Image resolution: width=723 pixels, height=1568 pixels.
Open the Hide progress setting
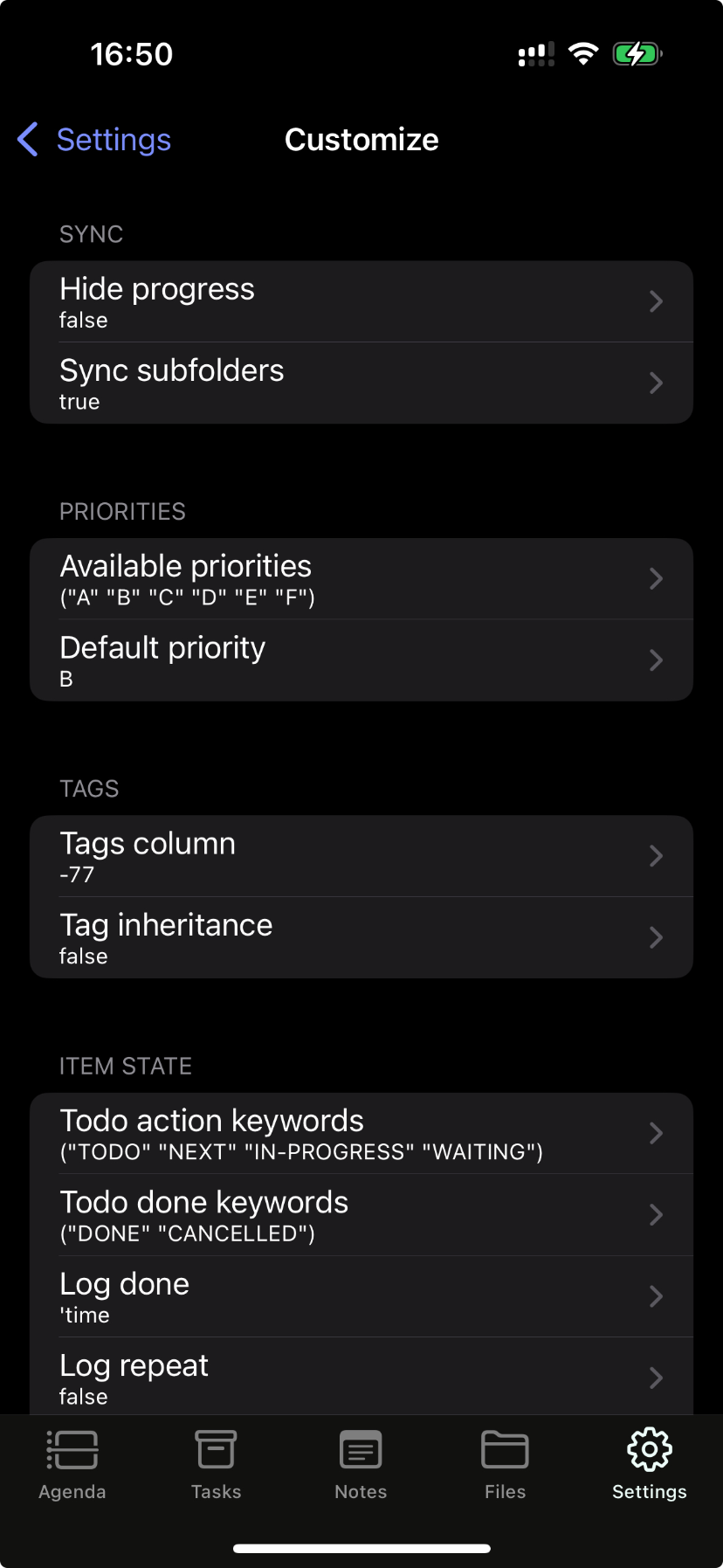[361, 301]
